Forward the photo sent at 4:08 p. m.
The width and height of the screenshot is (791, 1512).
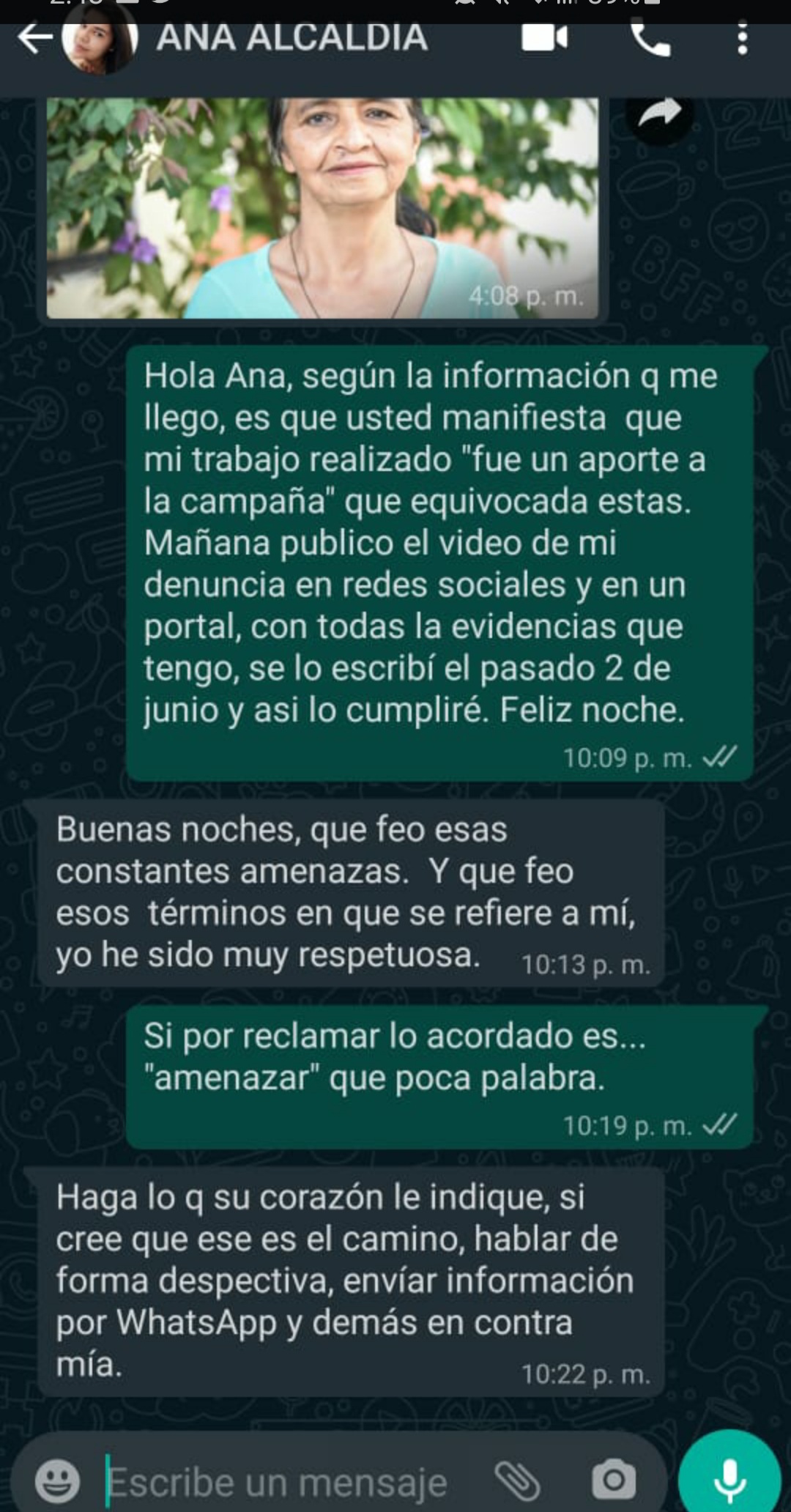[660, 115]
